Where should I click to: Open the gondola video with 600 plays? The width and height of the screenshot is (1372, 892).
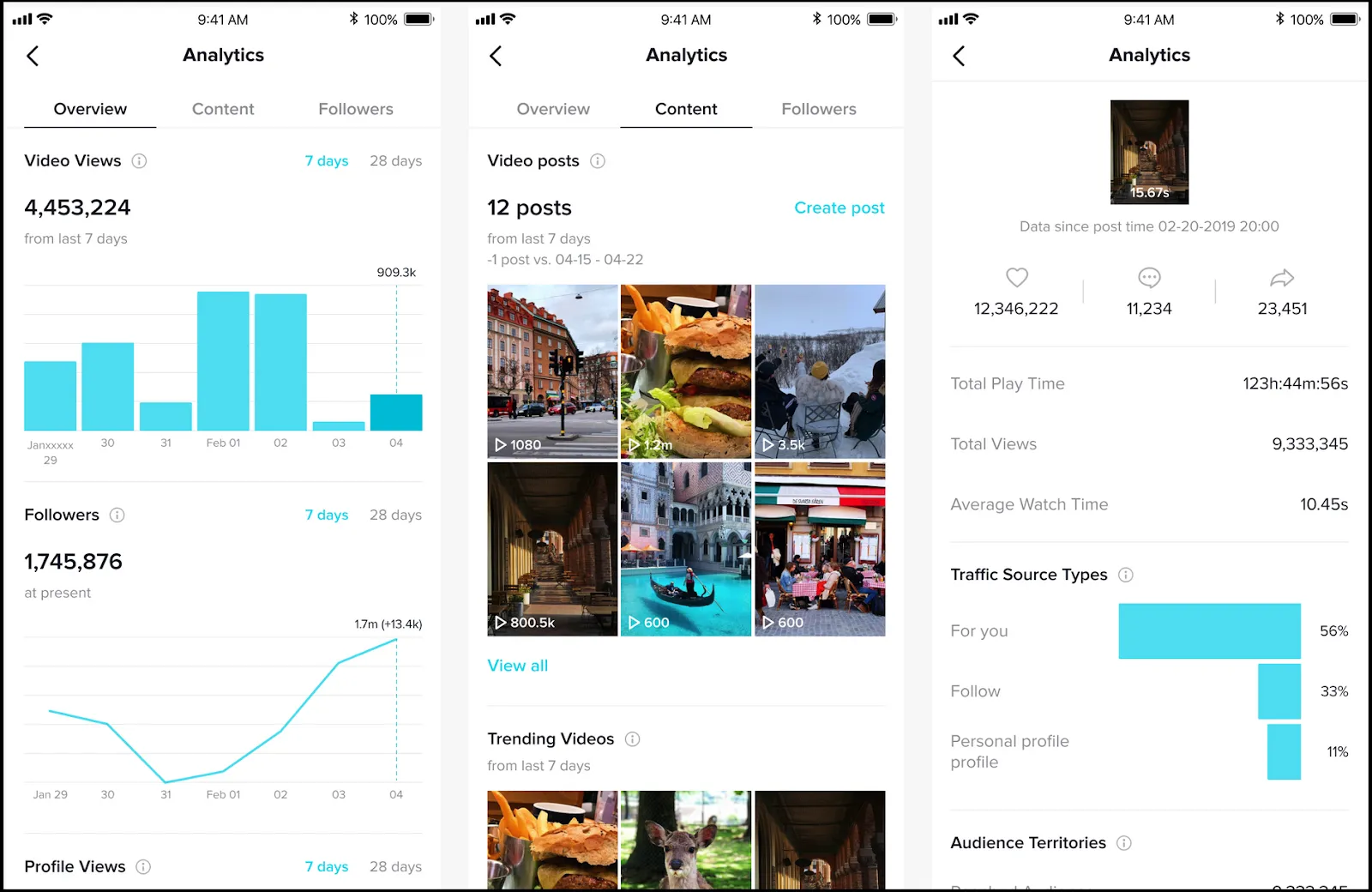coord(686,549)
